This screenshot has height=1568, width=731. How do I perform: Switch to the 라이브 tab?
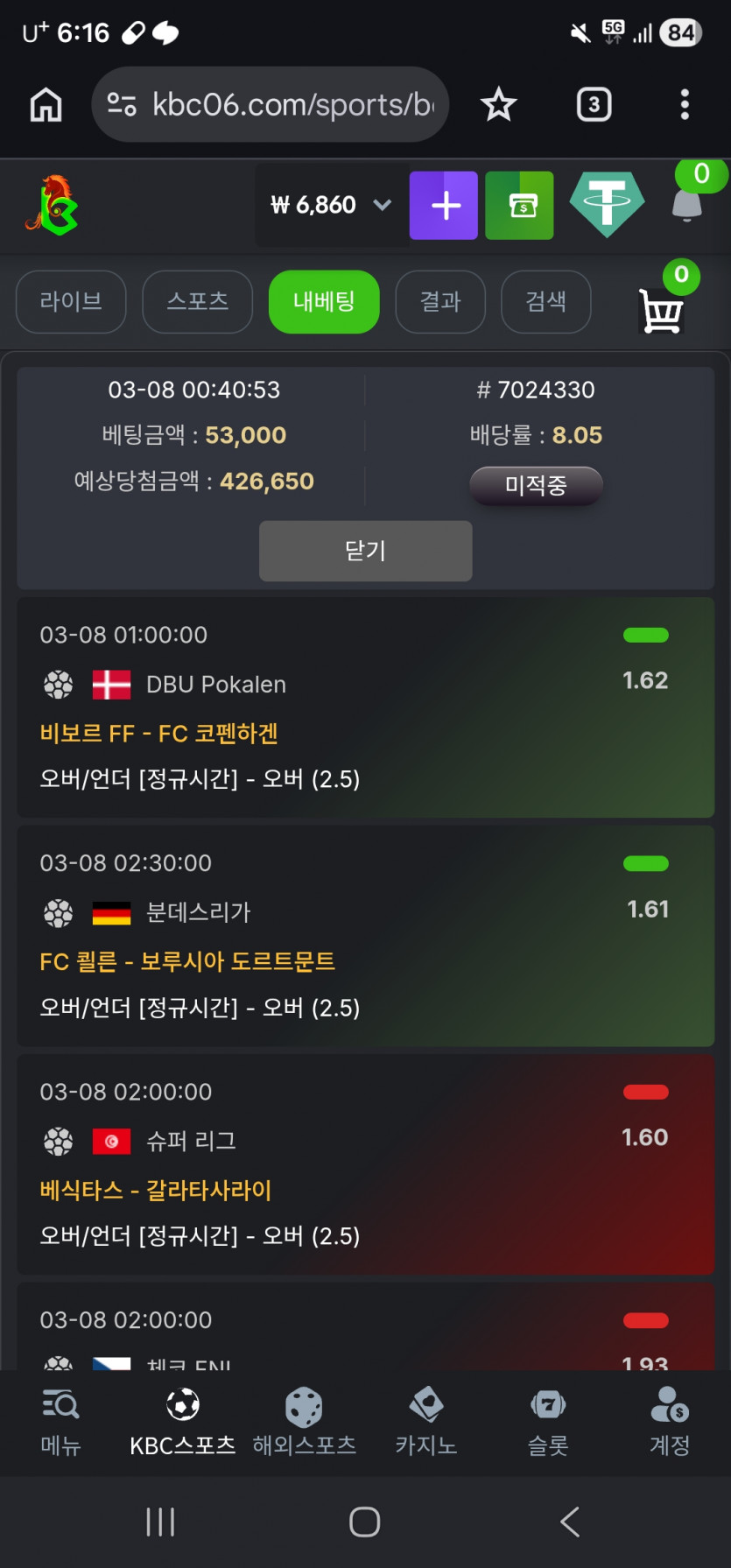pos(71,302)
